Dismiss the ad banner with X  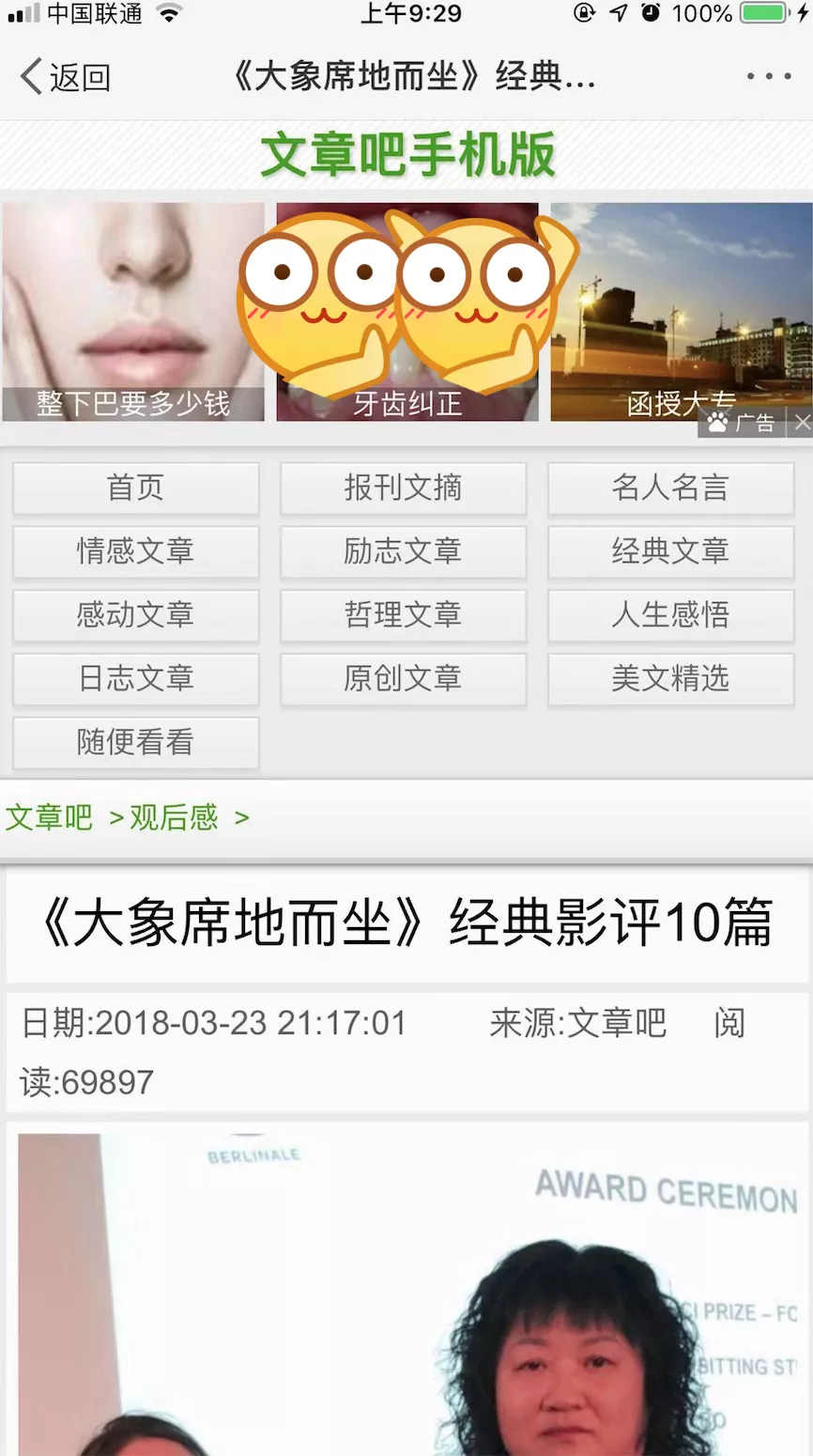click(801, 424)
